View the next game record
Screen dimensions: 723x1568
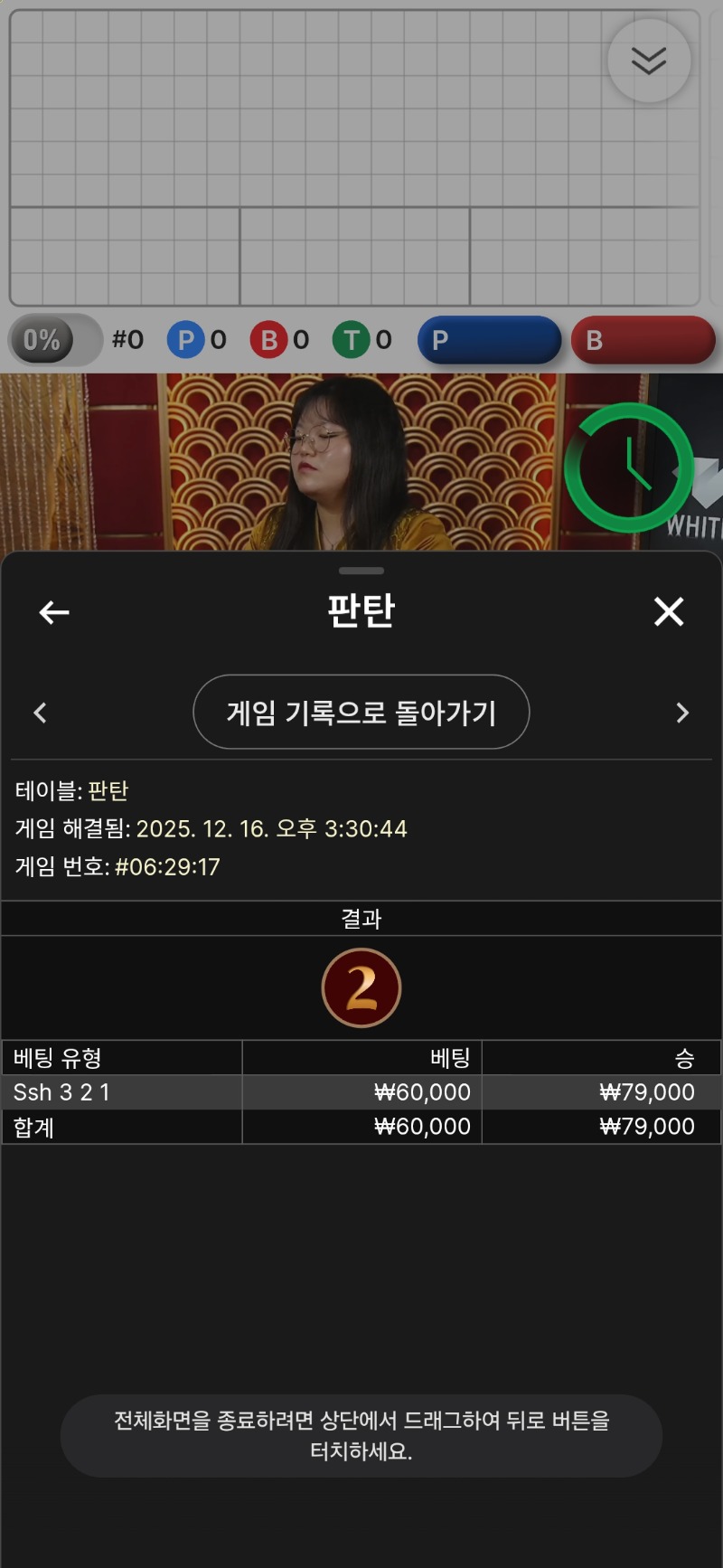pos(682,713)
